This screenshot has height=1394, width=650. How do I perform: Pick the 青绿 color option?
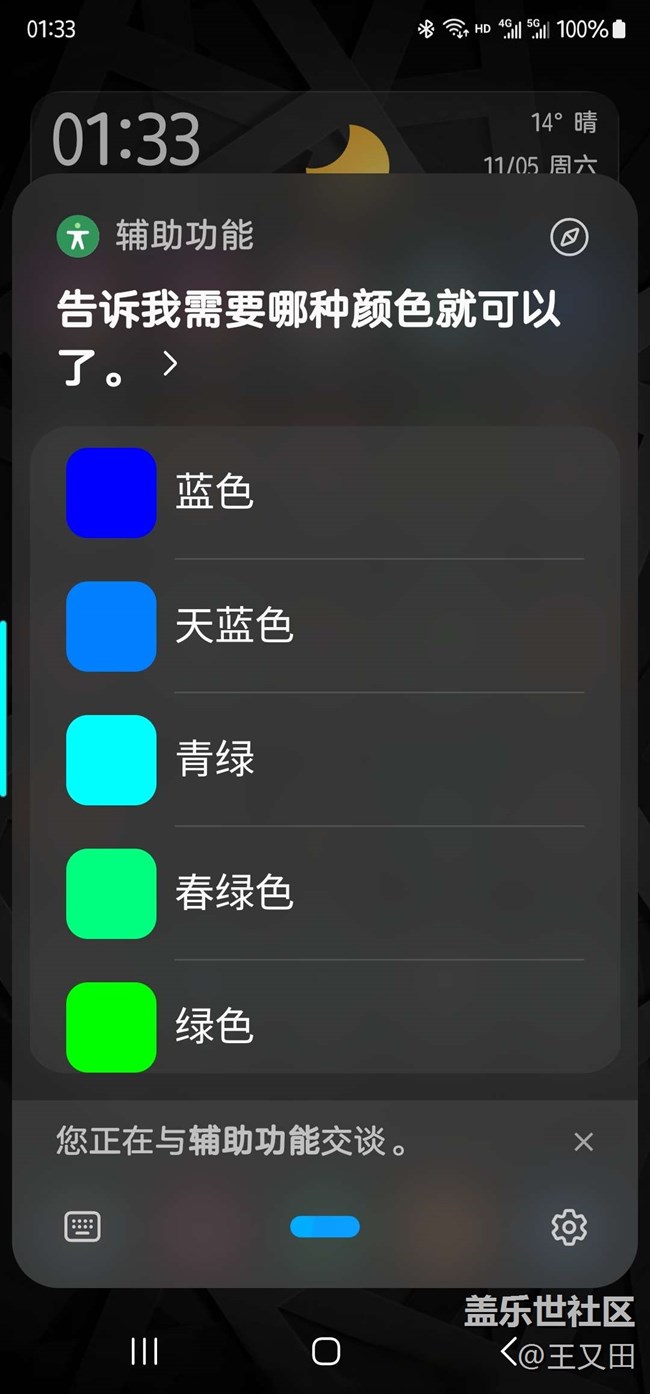pyautogui.click(x=325, y=760)
